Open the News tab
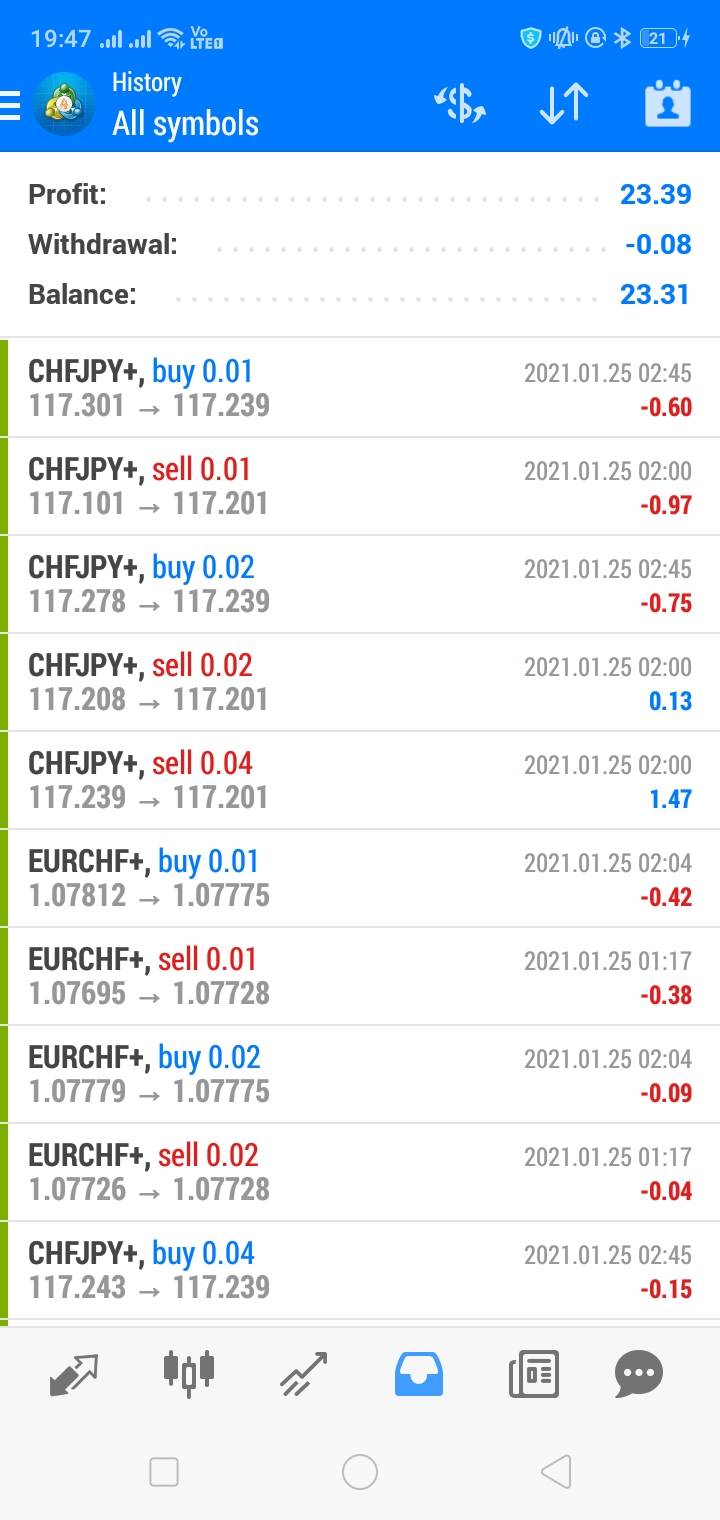 coord(534,1374)
